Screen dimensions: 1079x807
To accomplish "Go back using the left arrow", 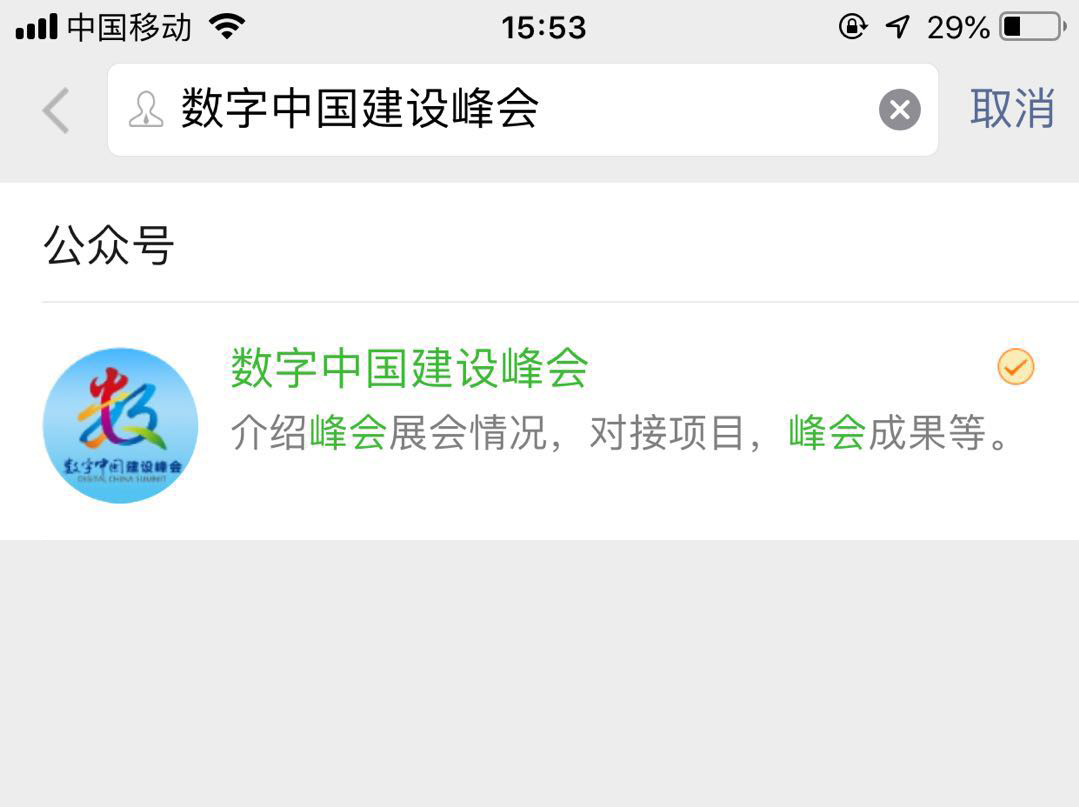I will click(x=56, y=110).
